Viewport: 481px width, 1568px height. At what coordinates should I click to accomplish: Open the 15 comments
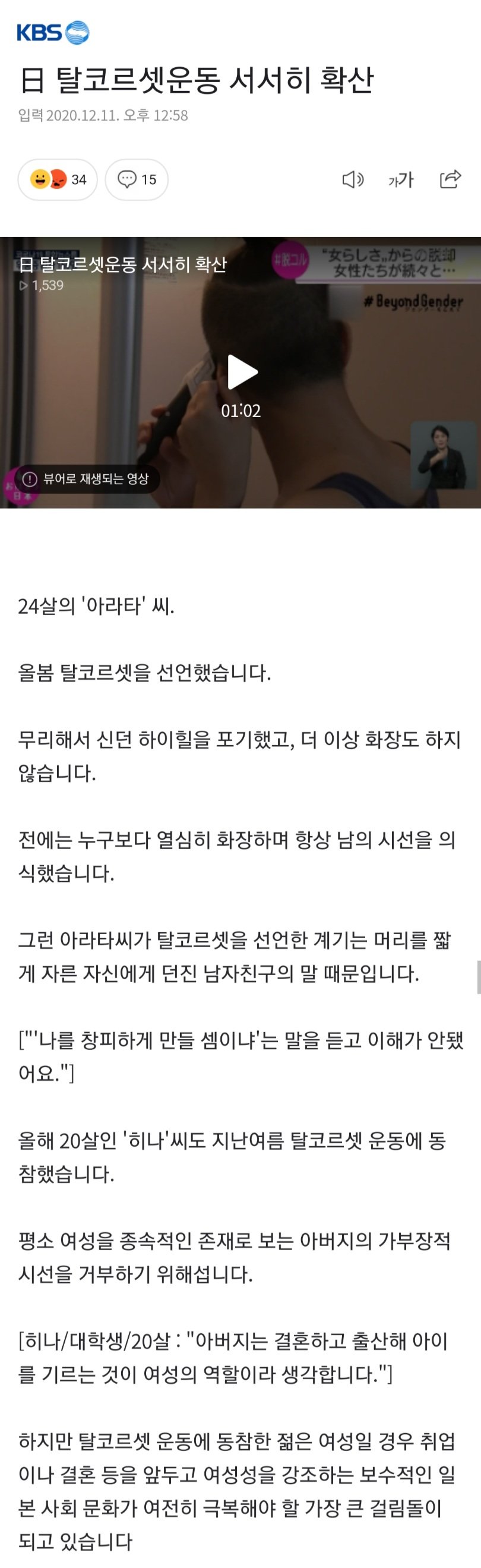point(136,179)
